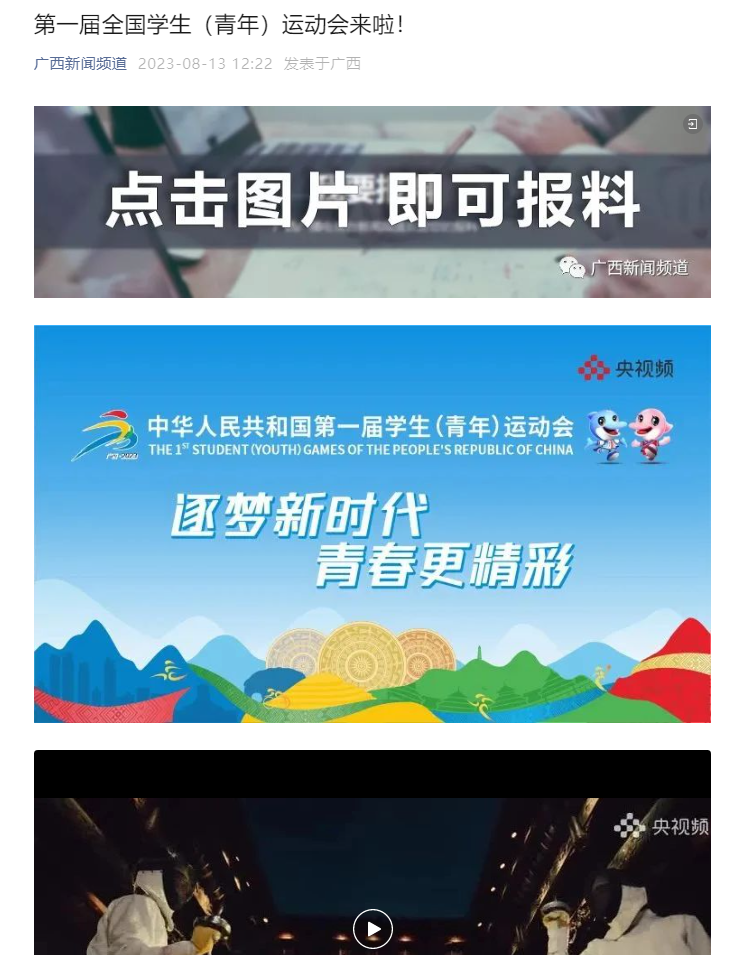
Task: Open the 广西新闻频道 account link
Action: [80, 64]
